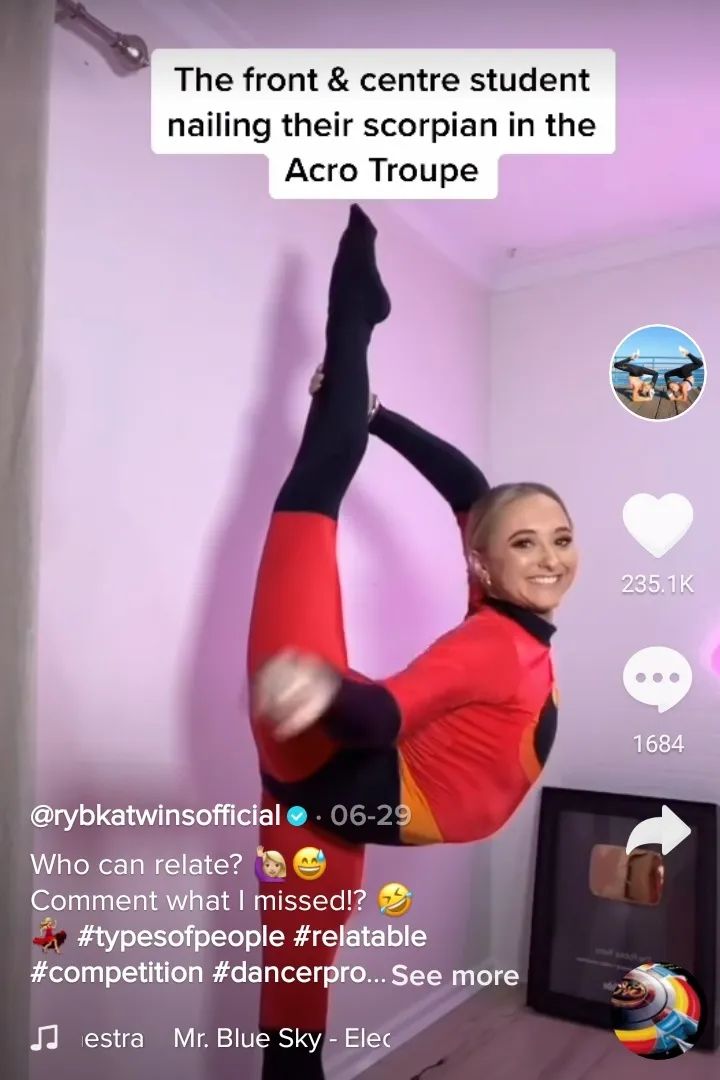Open the #competition hashtag
Viewport: 720px width, 1080px height.
[x=116, y=975]
